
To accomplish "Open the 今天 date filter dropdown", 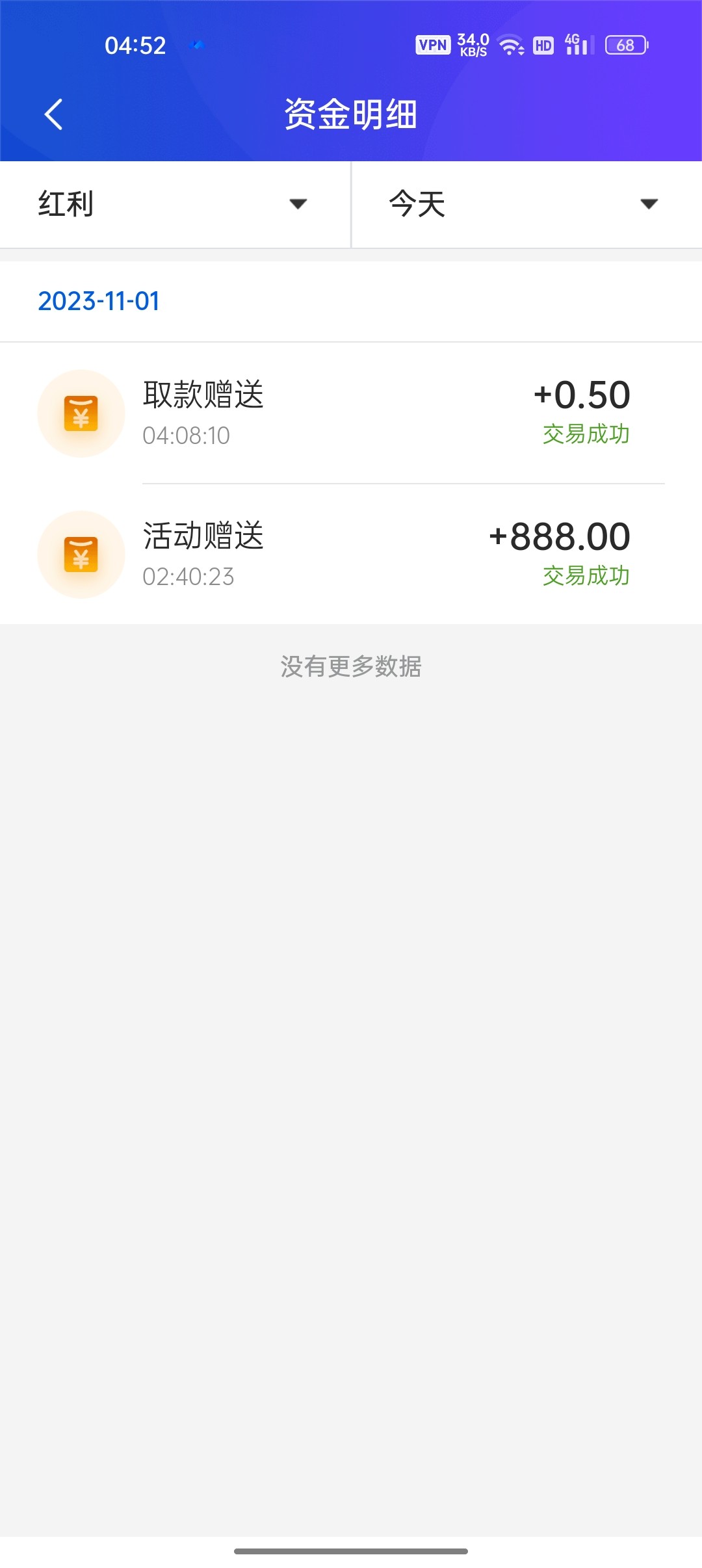I will [416, 204].
